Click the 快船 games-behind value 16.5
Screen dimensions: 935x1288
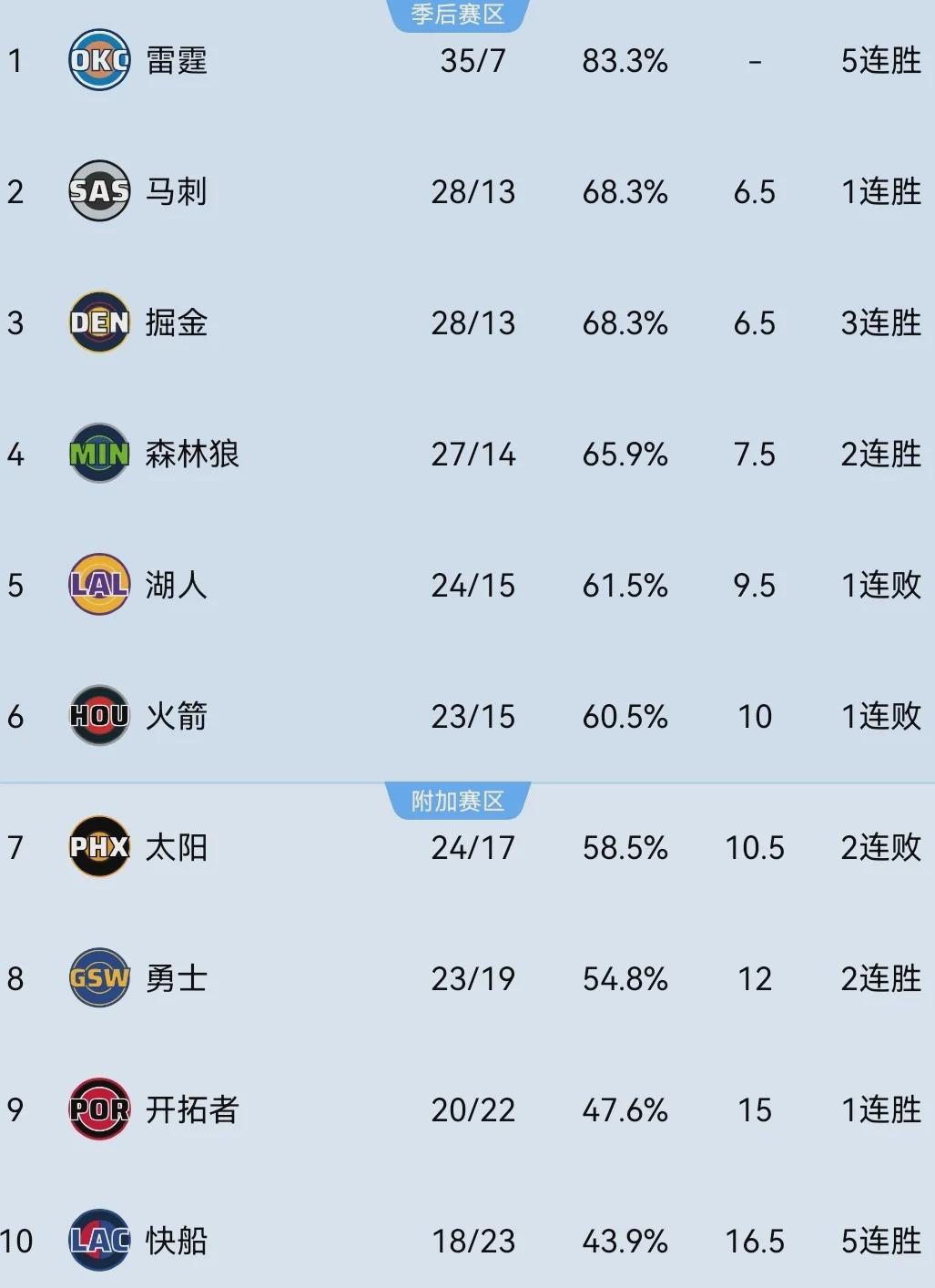click(757, 1242)
